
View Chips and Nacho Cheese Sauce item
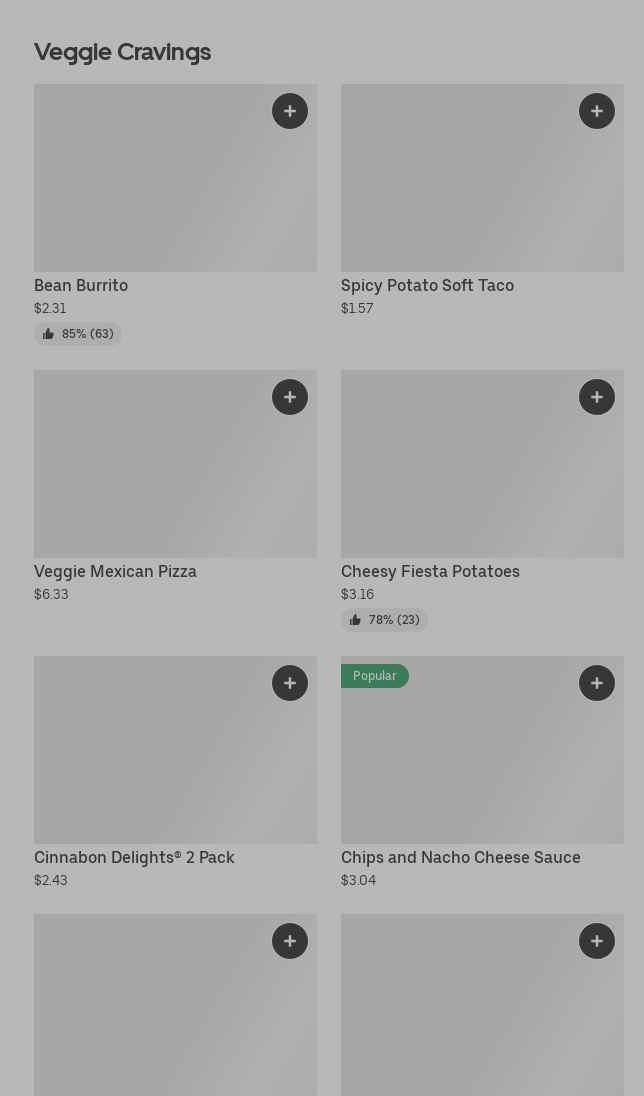(460, 858)
